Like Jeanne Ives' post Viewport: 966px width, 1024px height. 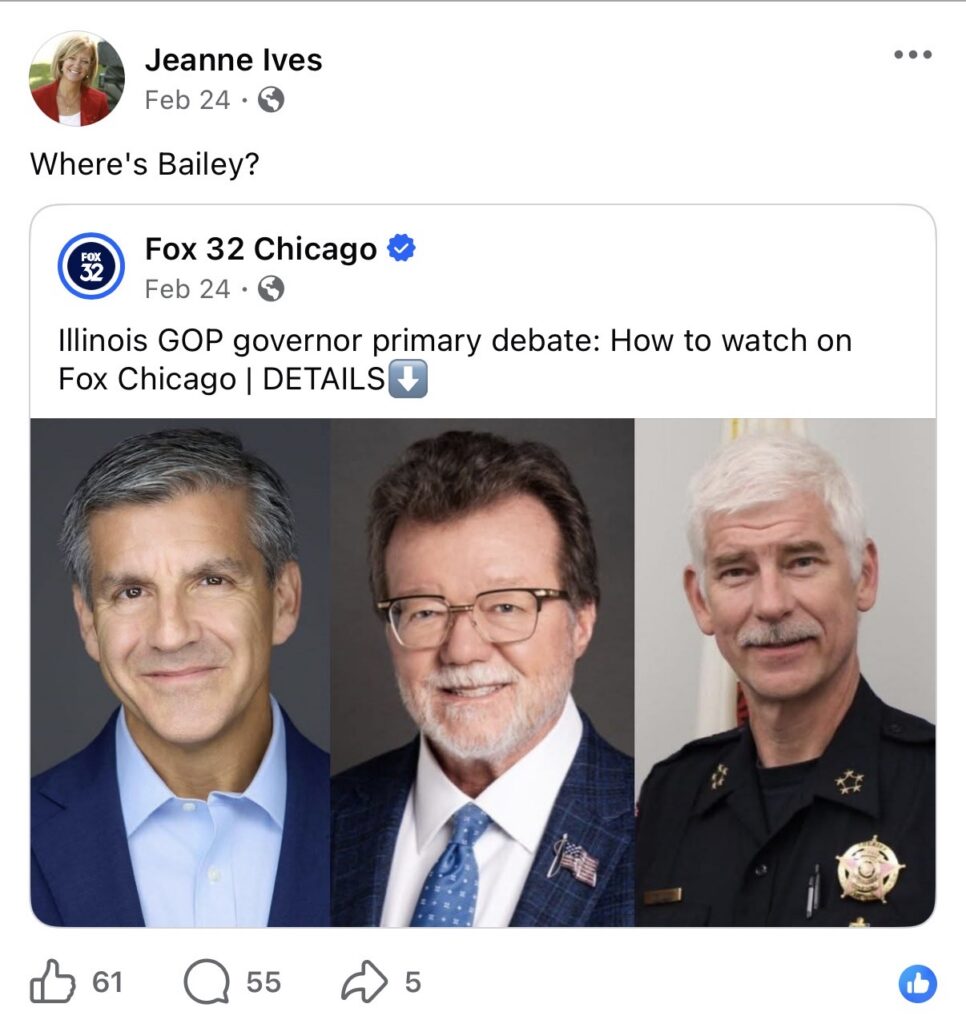click(x=54, y=983)
